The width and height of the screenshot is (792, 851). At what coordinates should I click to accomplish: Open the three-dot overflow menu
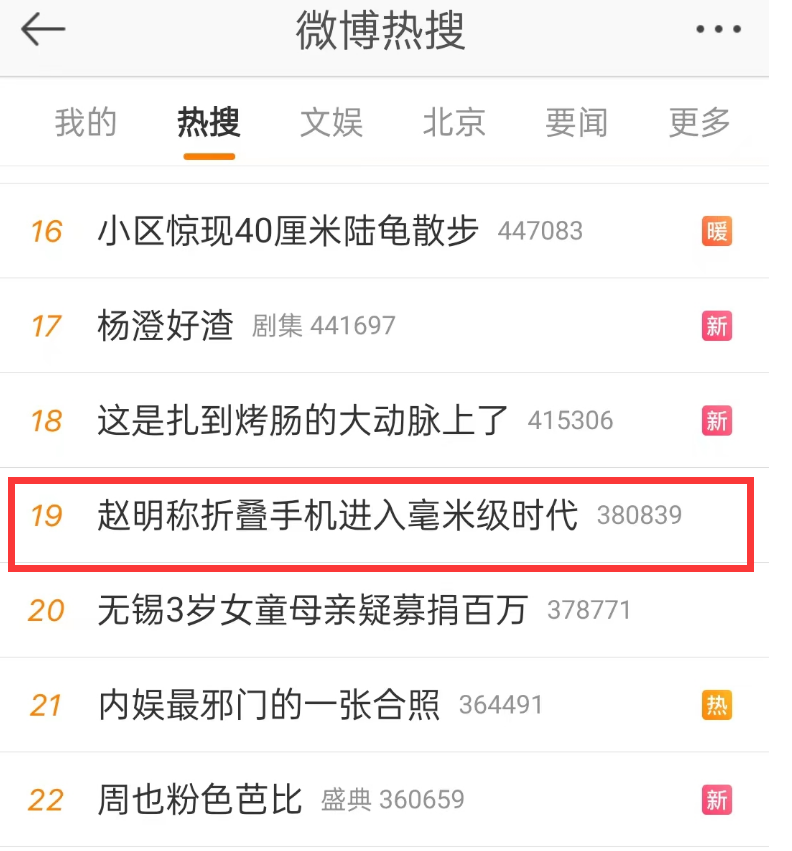coord(717,30)
